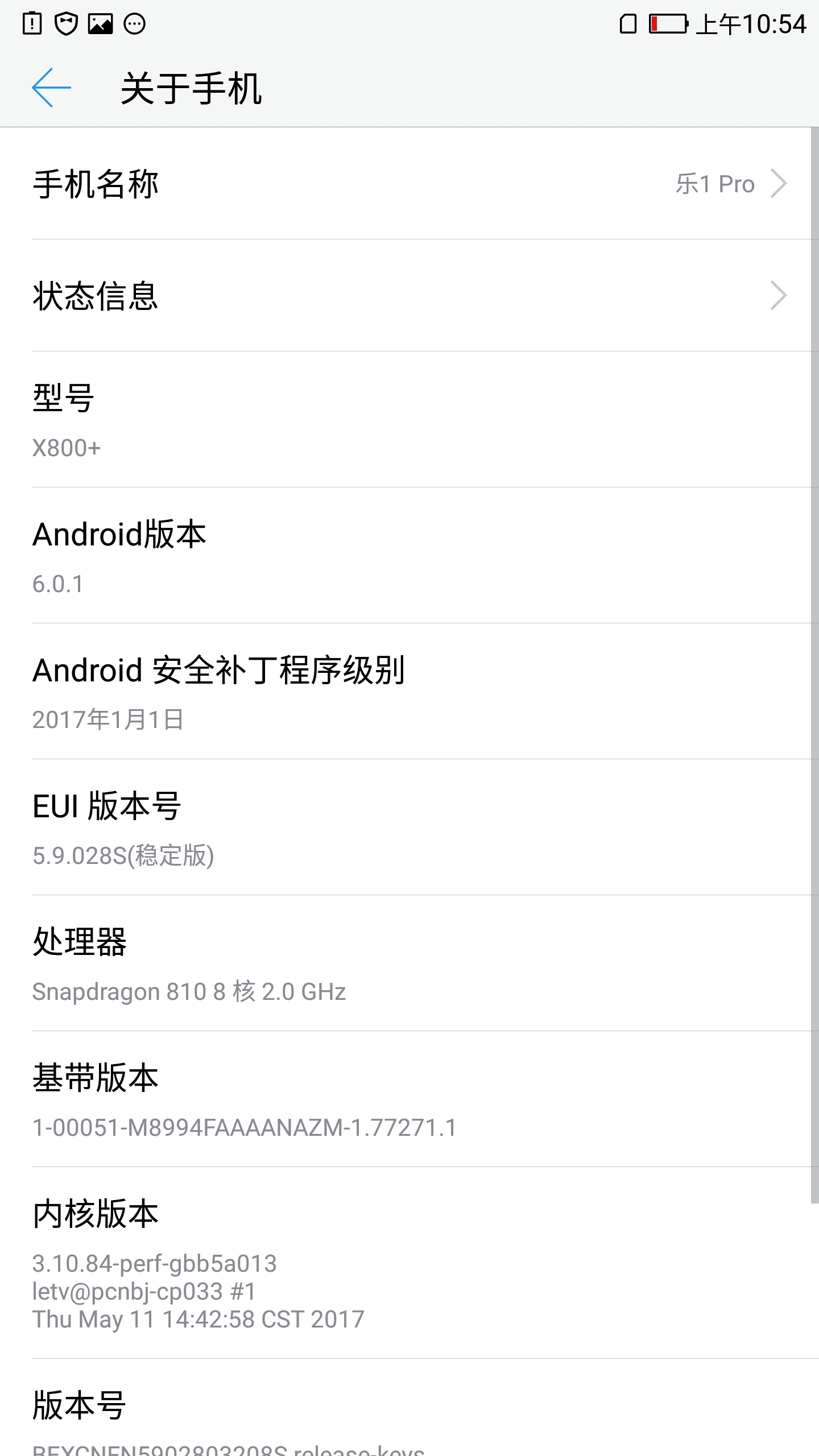The height and width of the screenshot is (1456, 819).
Task: Open 手机名称 to rename 乐1 Pro
Action: pyautogui.click(x=409, y=184)
